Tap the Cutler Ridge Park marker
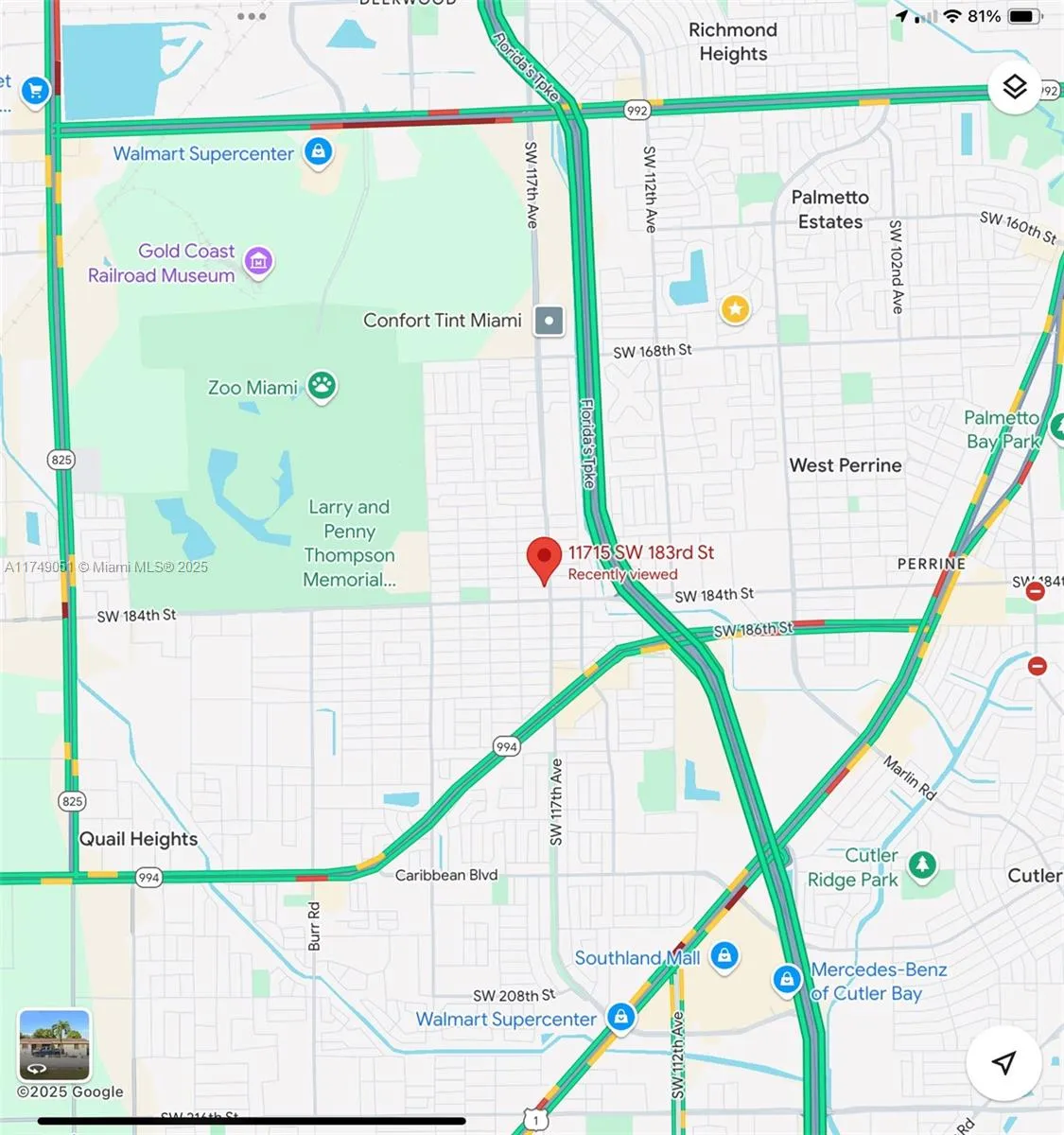 921,864
